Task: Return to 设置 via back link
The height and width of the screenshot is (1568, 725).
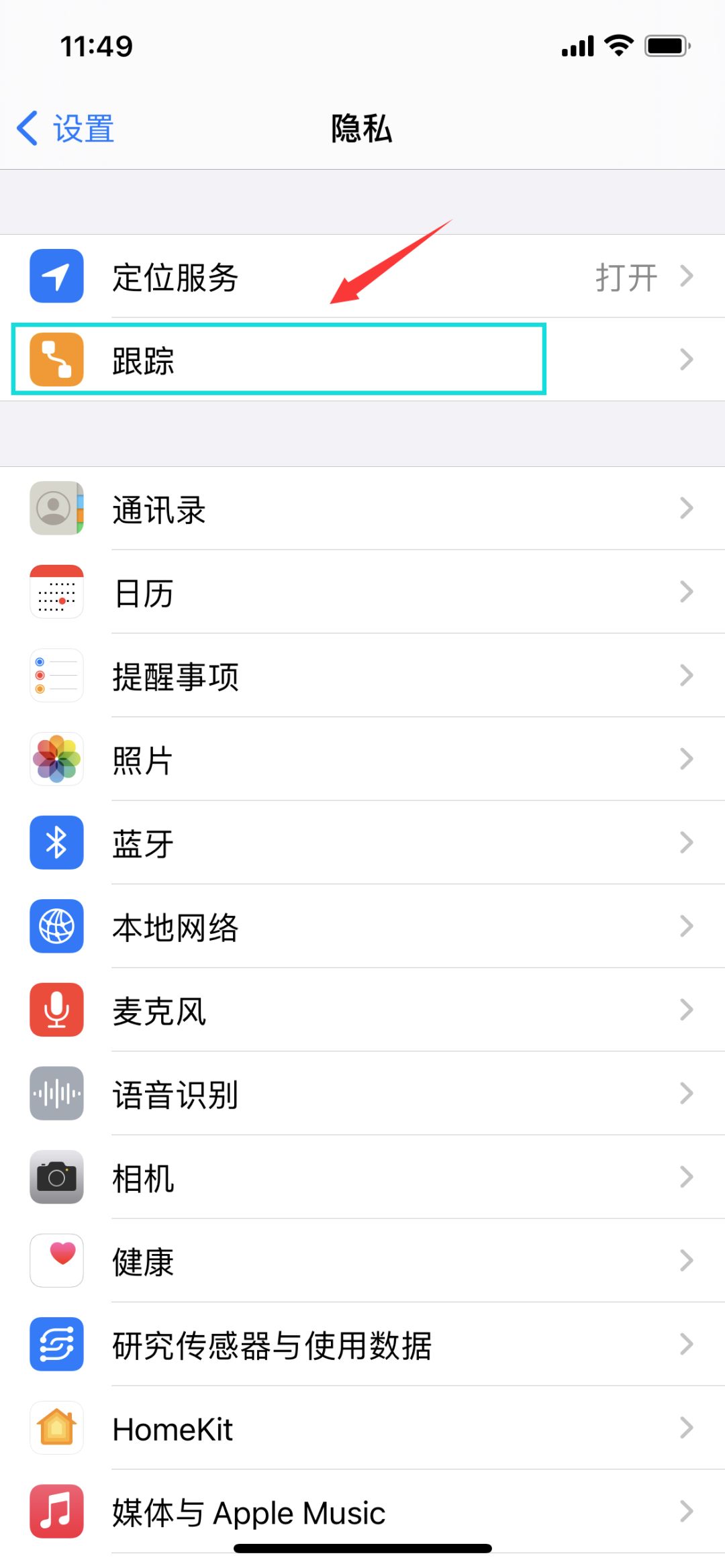Action: coord(64,128)
